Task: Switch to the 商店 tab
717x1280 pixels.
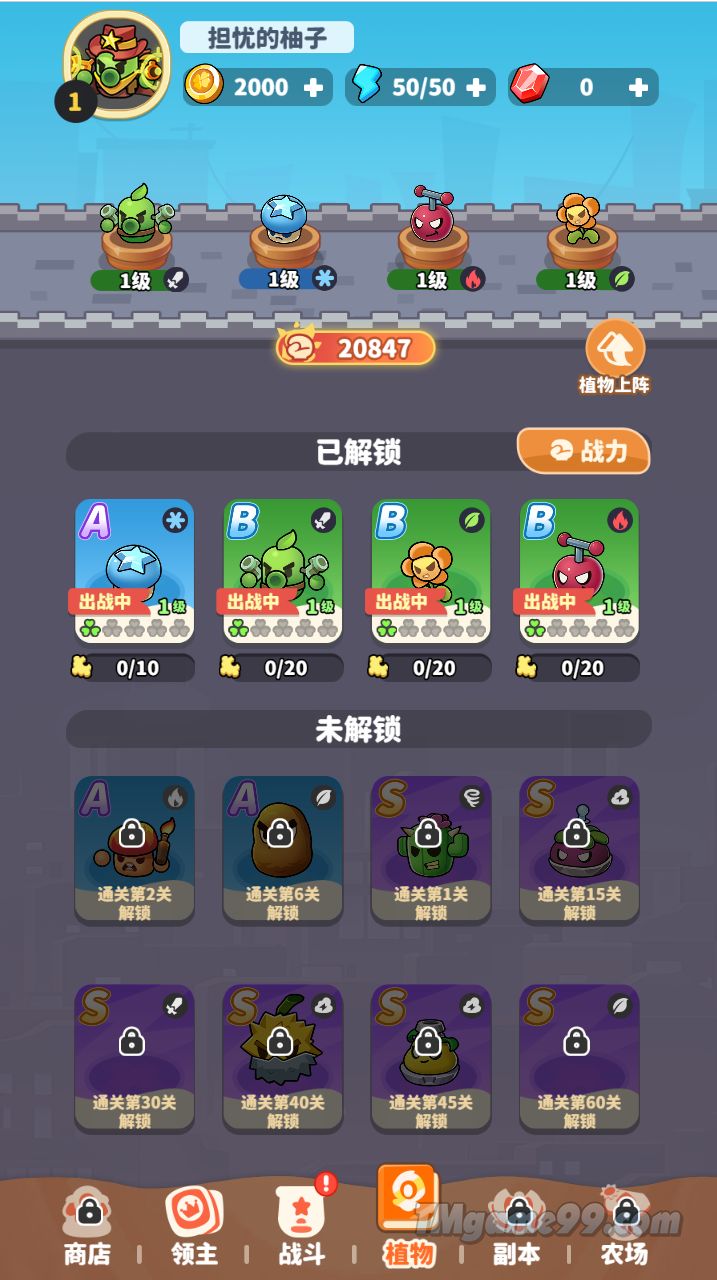Action: pyautogui.click(x=88, y=1228)
